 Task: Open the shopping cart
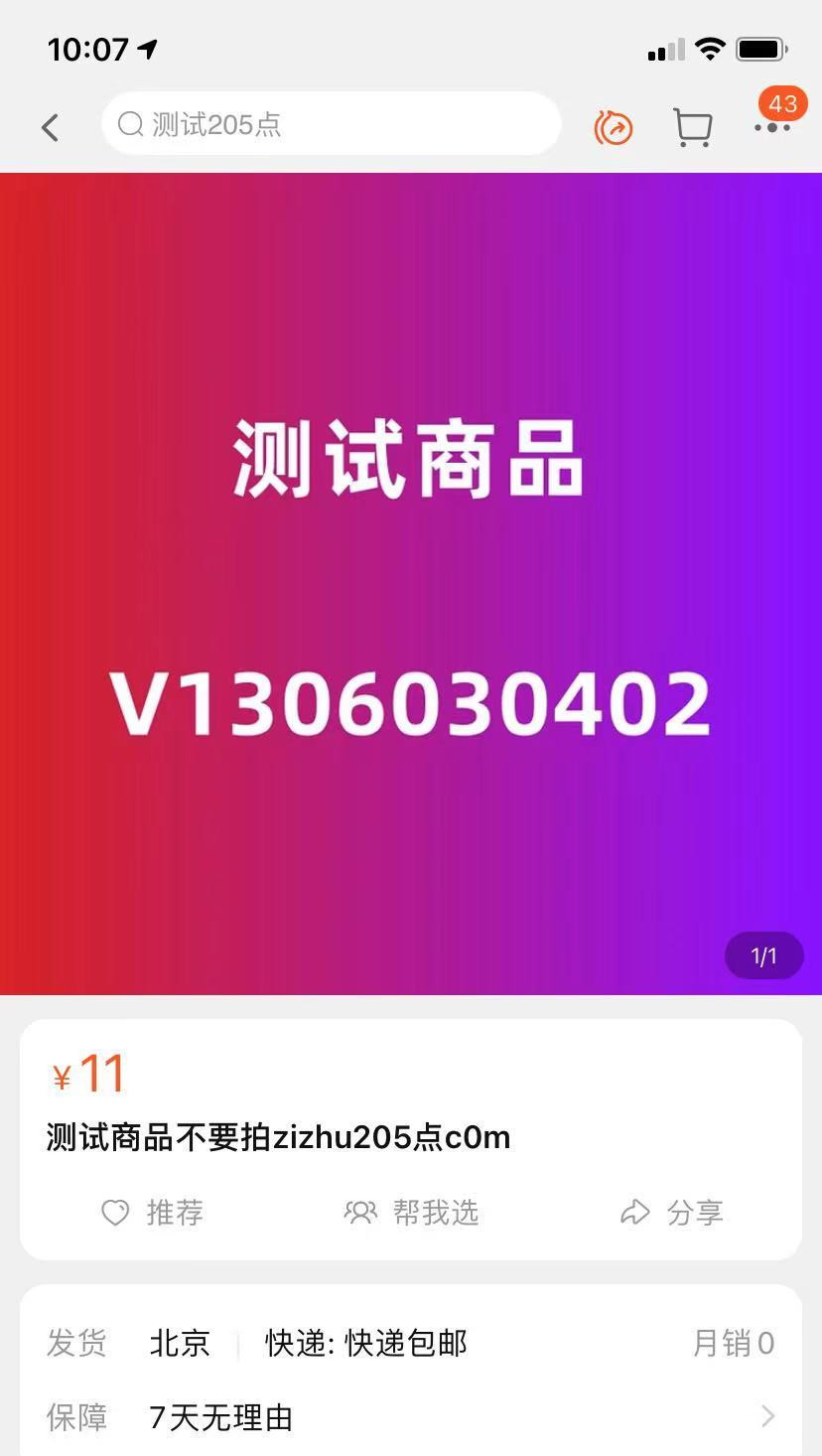point(692,127)
